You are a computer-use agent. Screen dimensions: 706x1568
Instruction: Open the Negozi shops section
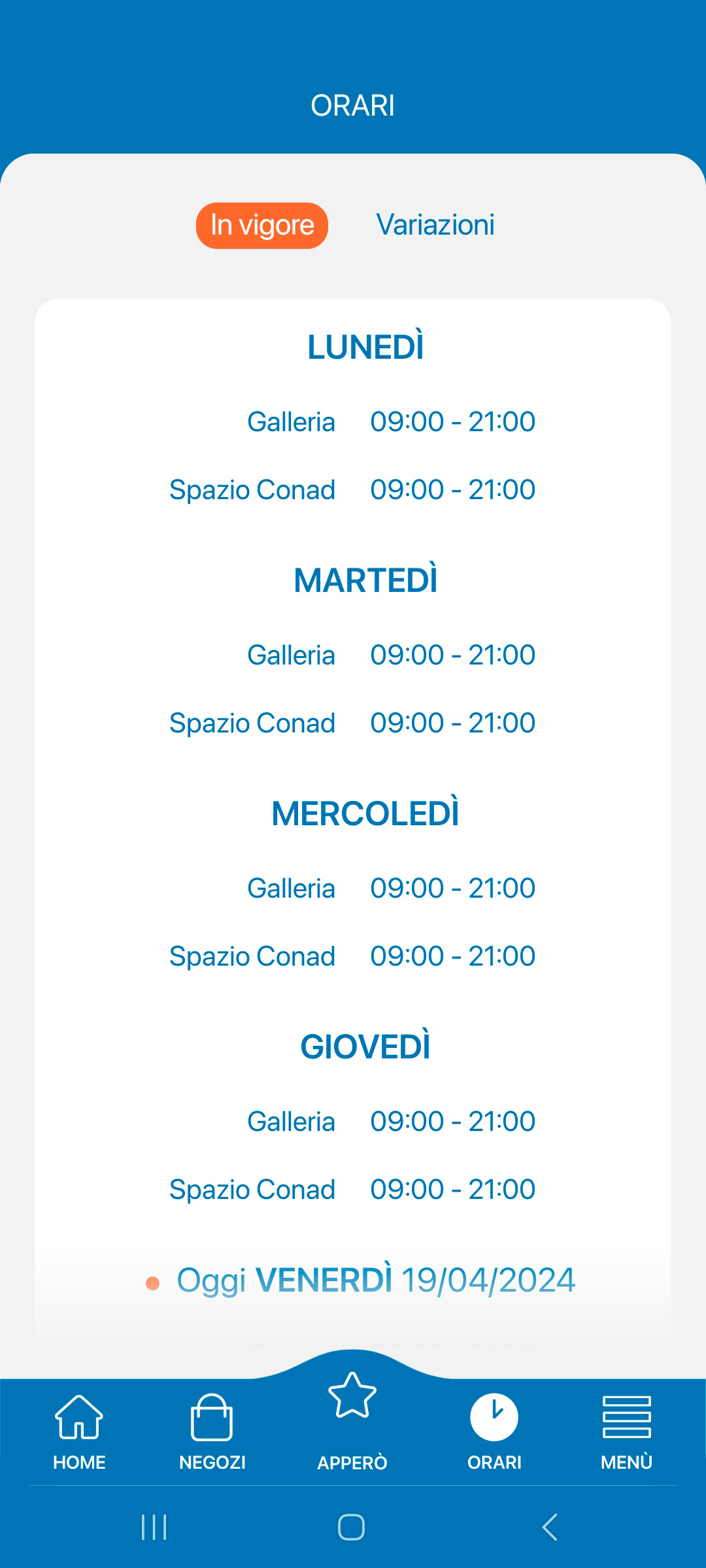212,1431
